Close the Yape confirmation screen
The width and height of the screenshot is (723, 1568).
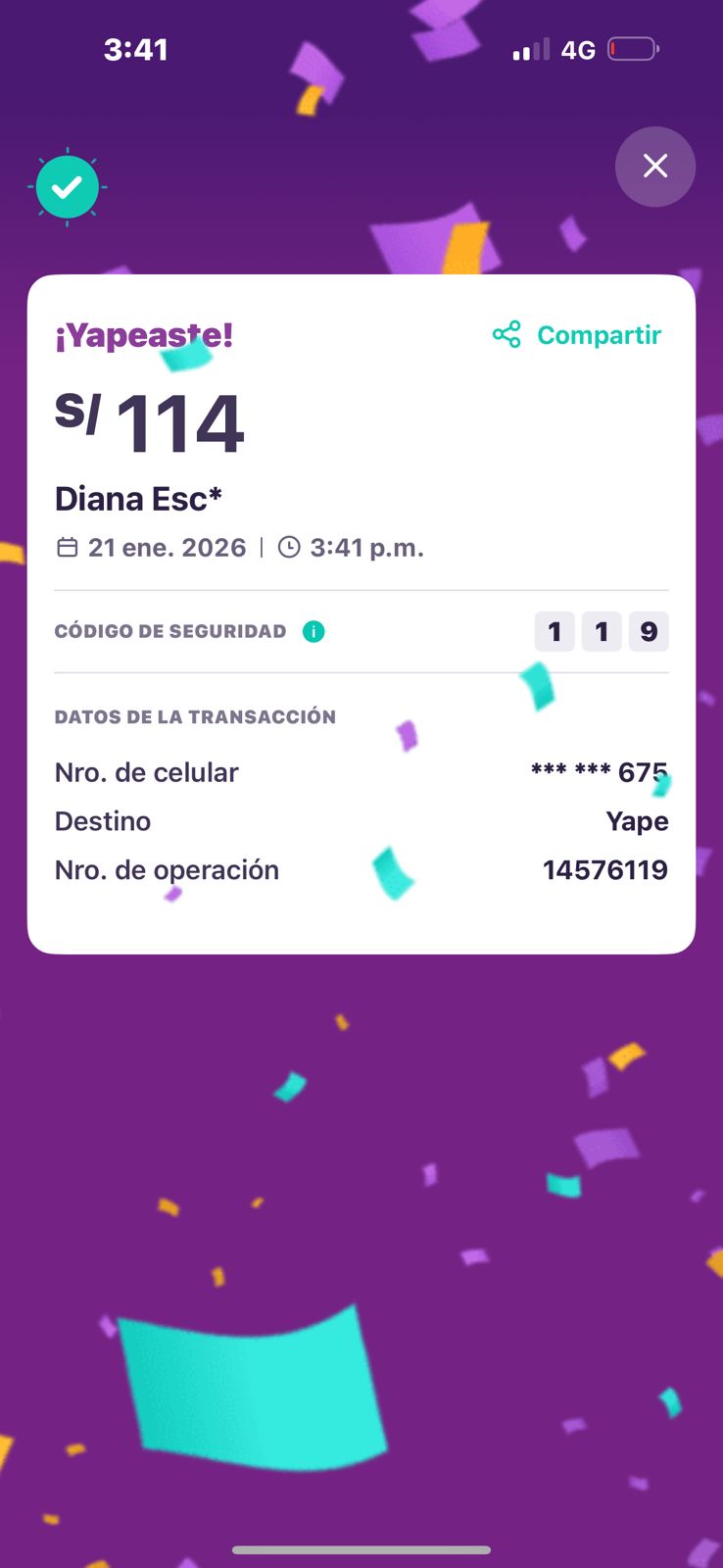(x=655, y=167)
